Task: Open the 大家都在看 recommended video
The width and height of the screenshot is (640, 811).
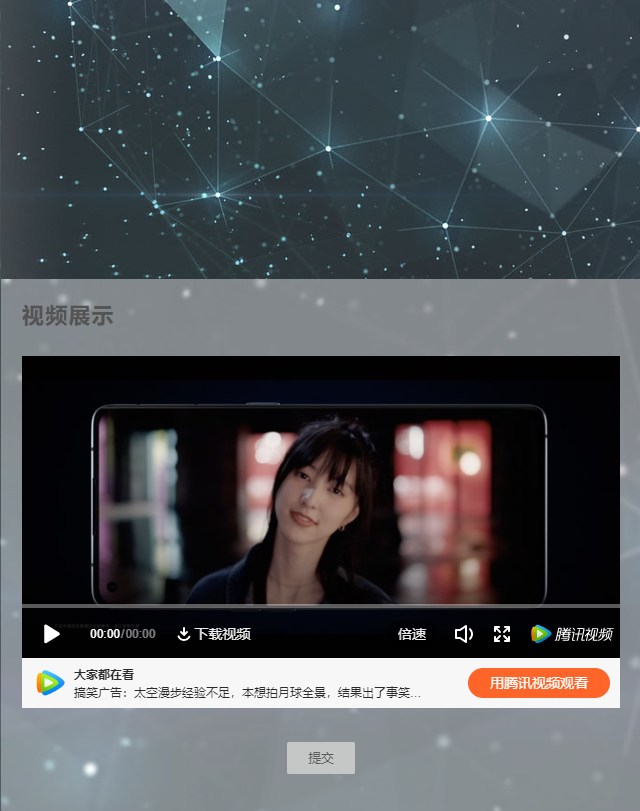Action: coord(247,684)
